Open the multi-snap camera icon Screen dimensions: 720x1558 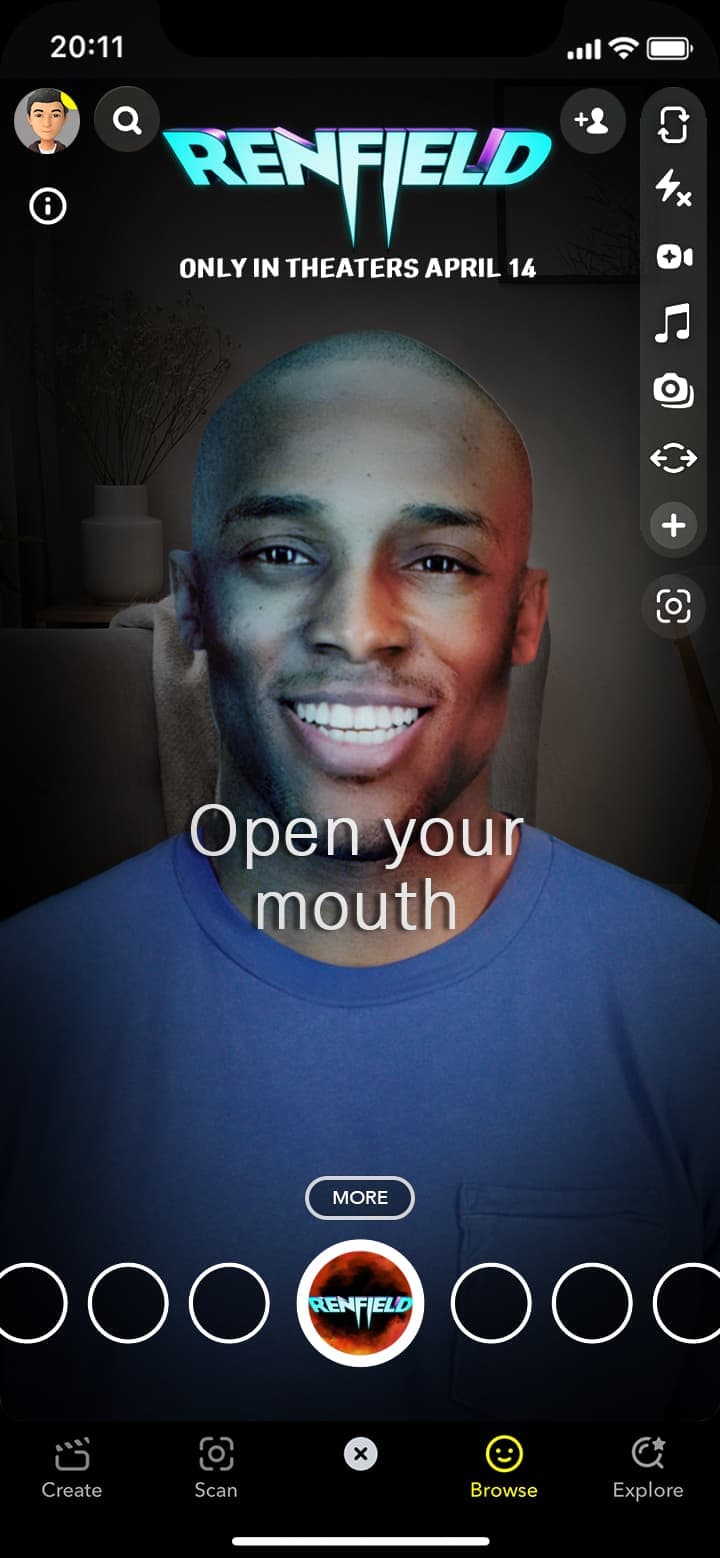(673, 391)
